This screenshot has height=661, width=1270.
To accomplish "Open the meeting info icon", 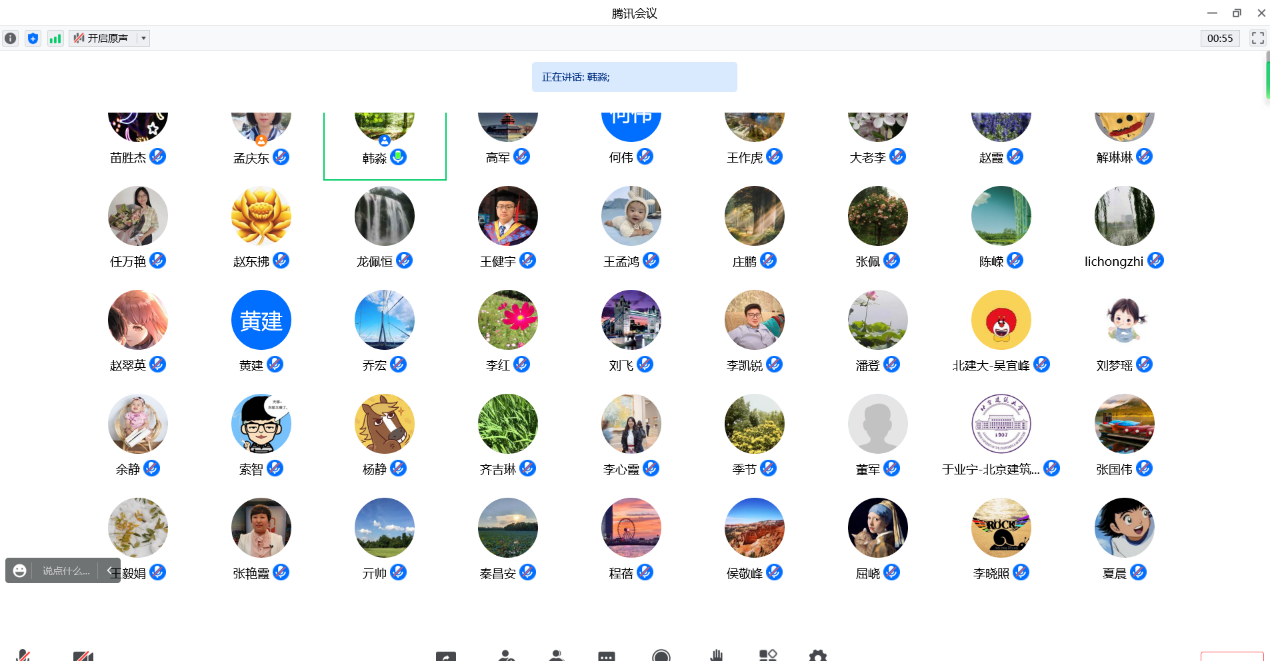I will (11, 38).
